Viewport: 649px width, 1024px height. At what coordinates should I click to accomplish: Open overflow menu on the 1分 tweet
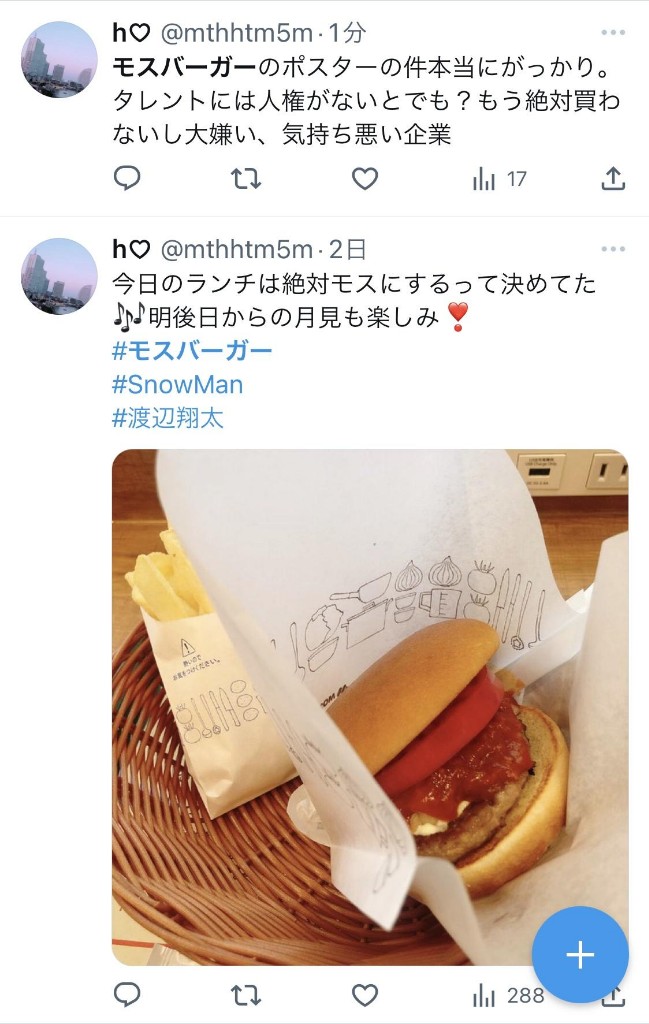(x=612, y=32)
